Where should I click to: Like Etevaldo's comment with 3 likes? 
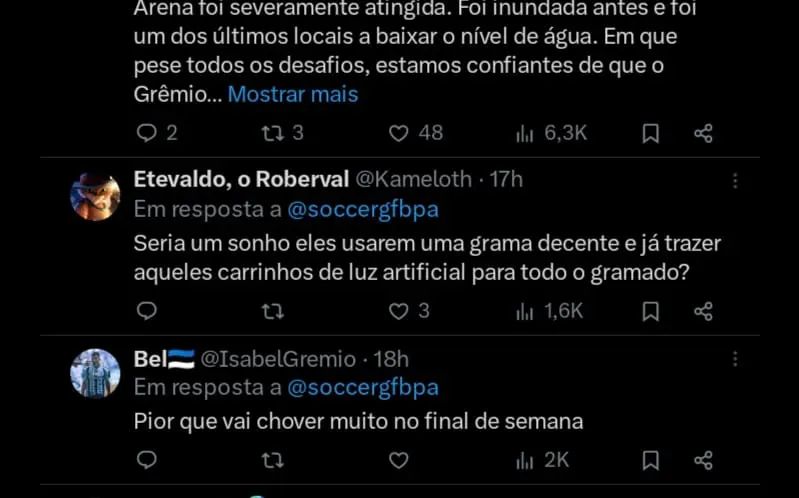coord(398,311)
